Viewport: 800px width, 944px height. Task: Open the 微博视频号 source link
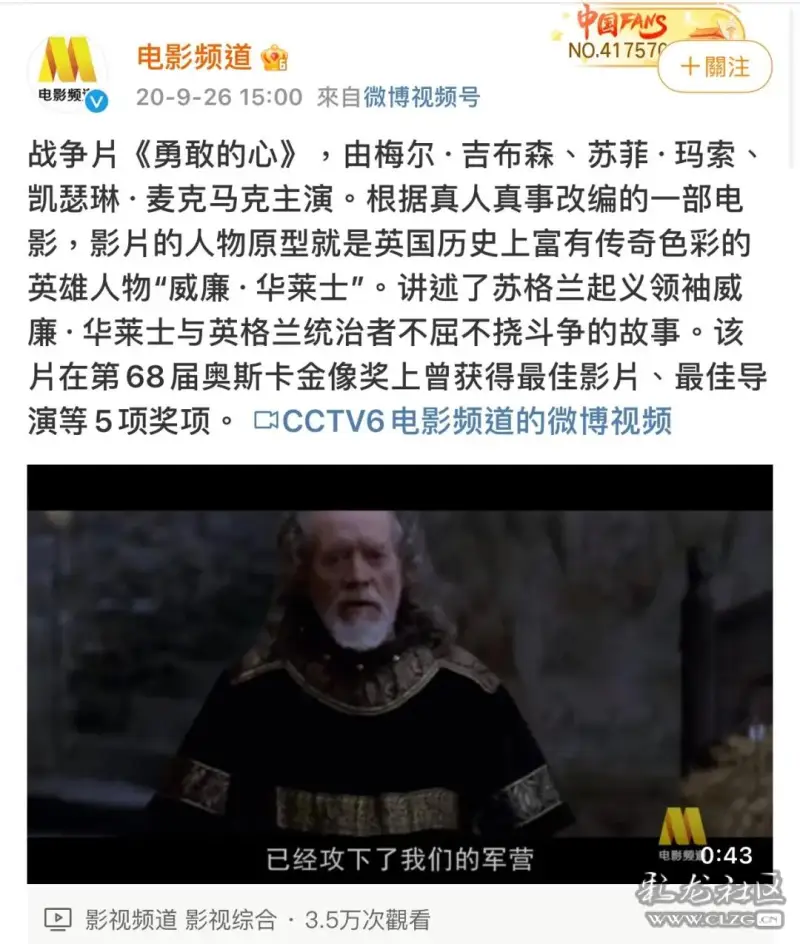click(x=421, y=97)
